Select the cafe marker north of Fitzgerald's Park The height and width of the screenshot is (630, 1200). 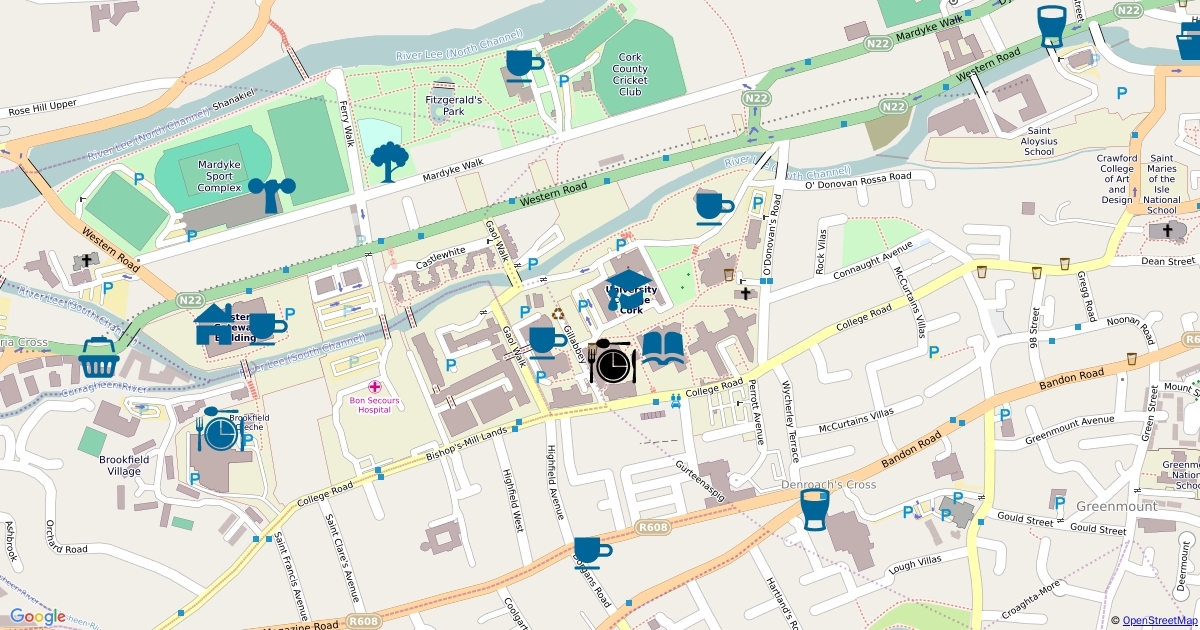(523, 66)
